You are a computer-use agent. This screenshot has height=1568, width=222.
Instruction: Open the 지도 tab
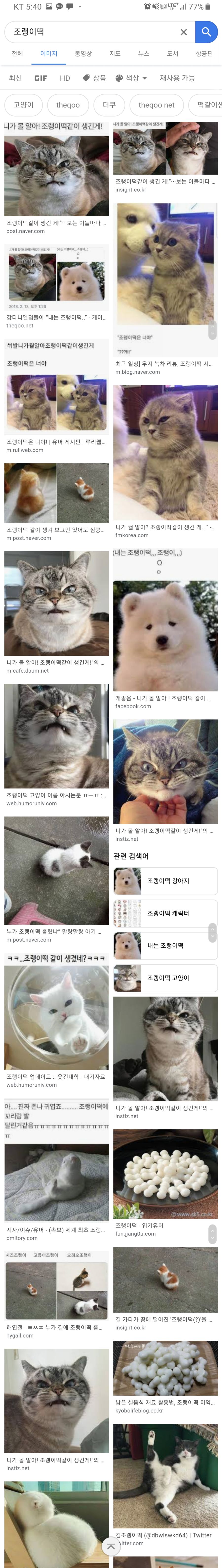point(114,53)
